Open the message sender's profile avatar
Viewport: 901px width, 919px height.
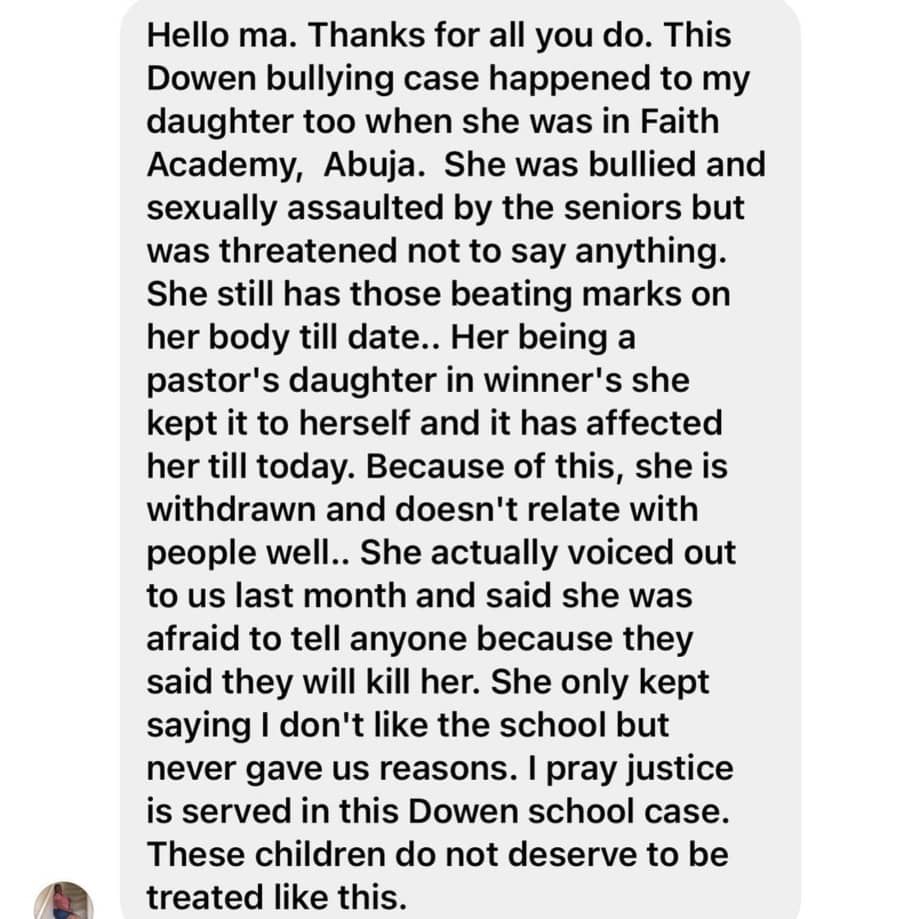63,901
